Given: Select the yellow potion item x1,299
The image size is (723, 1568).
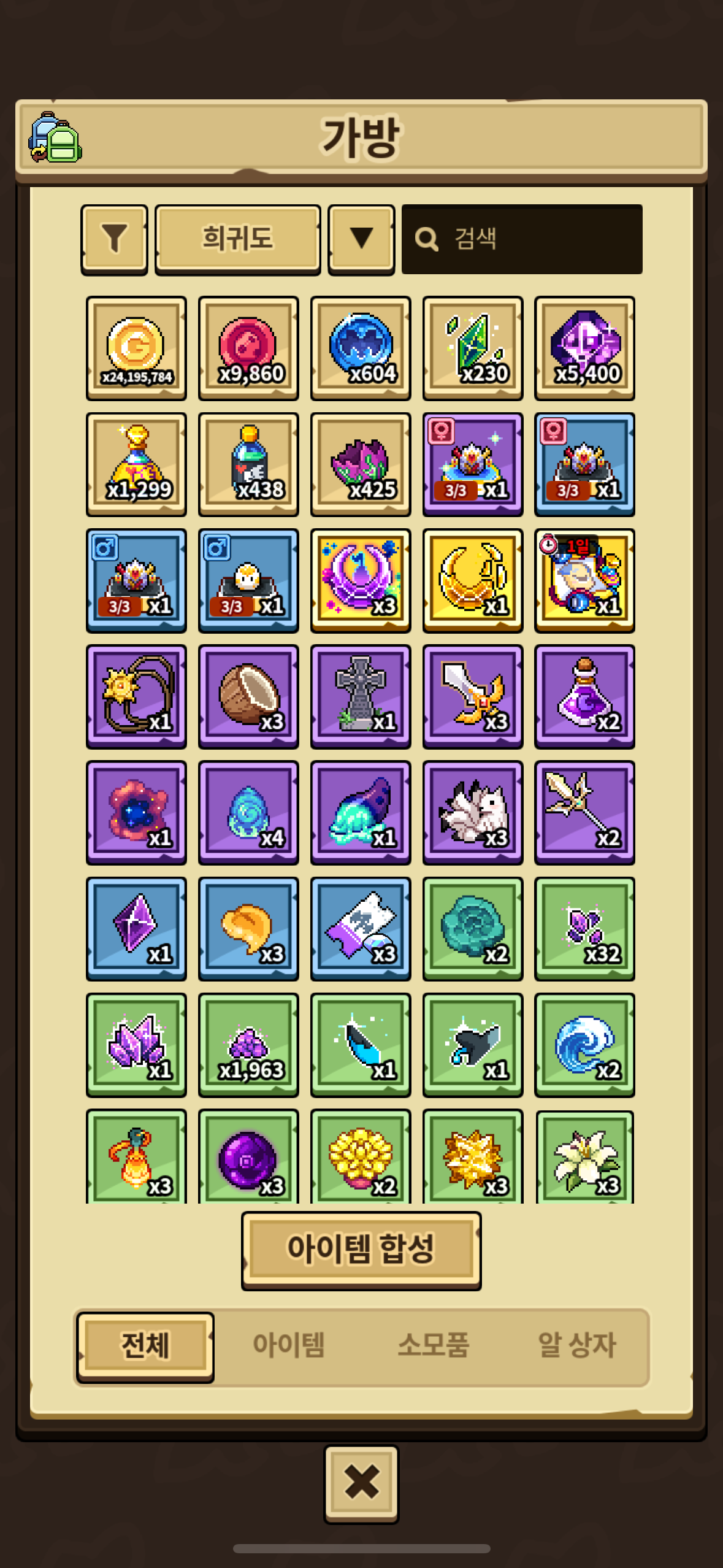Looking at the screenshot, I should [136, 464].
